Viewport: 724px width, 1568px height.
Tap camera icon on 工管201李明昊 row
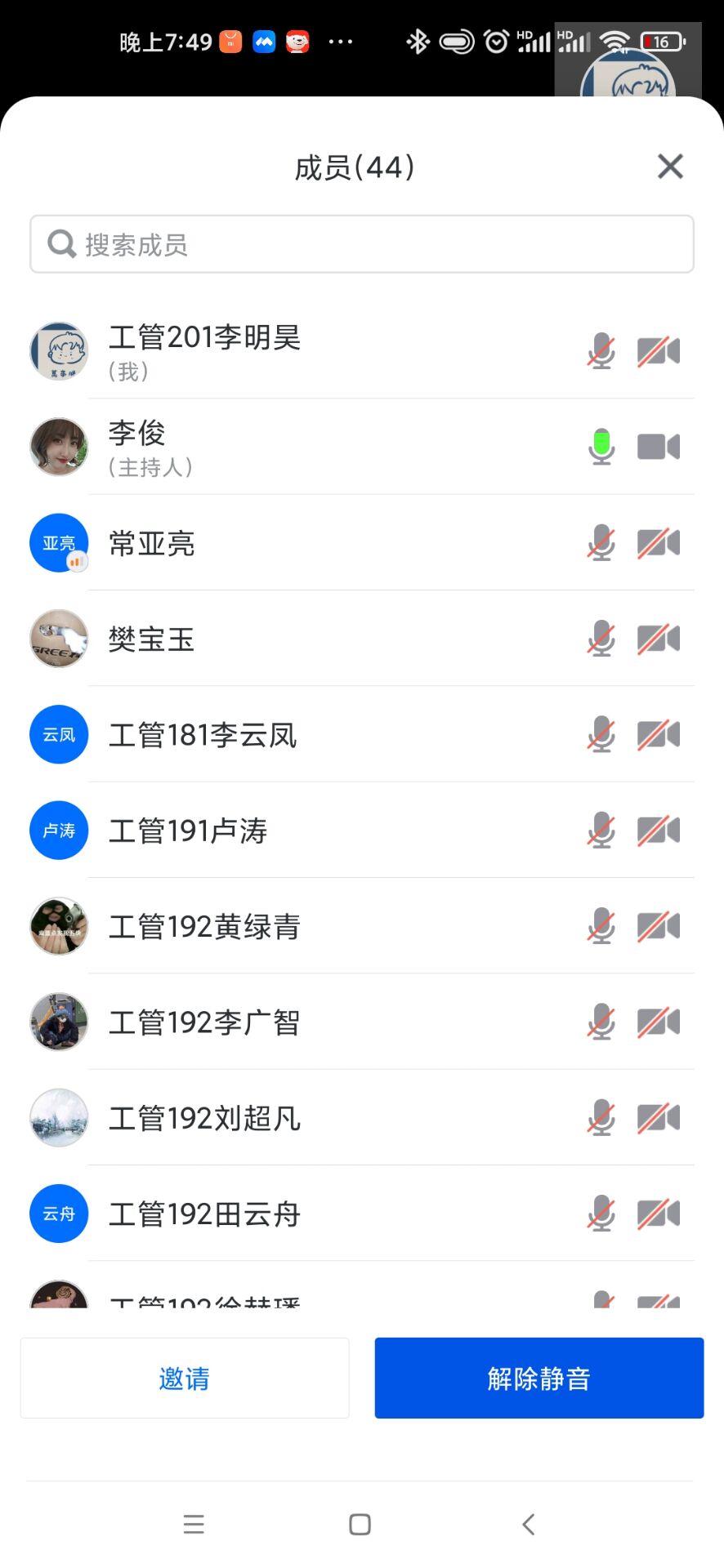coord(659,352)
